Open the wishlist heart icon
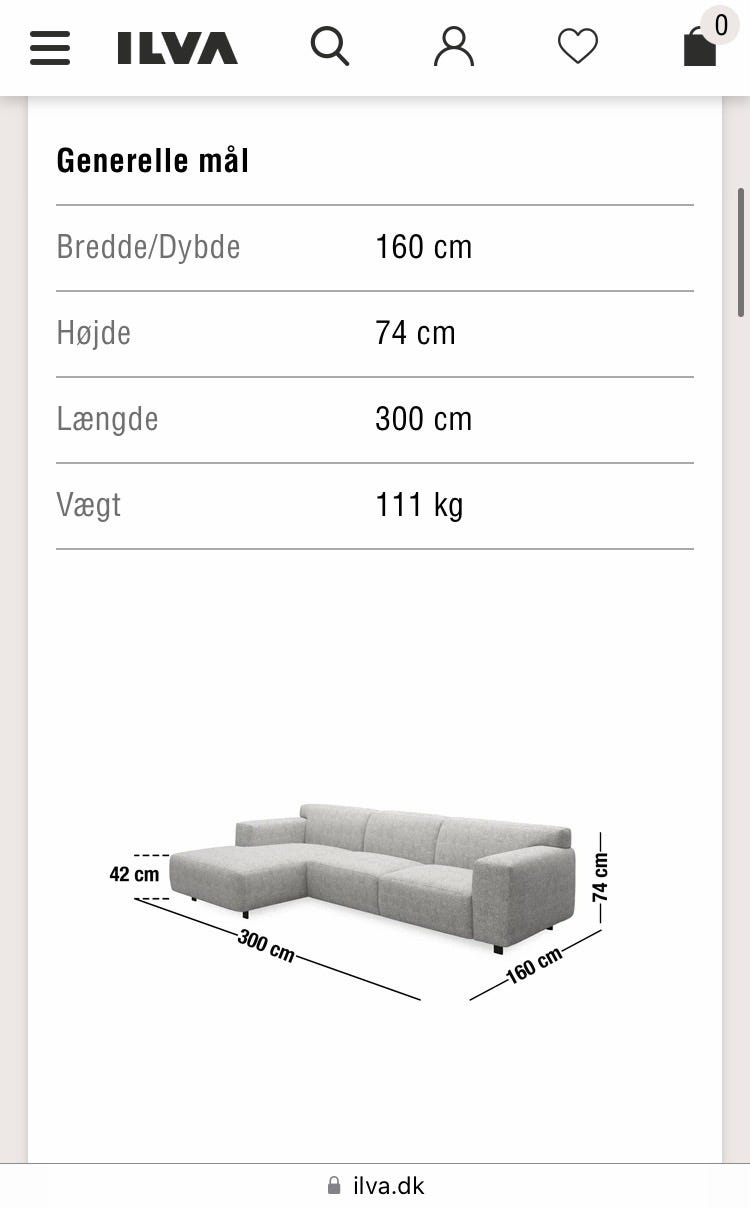 pos(577,46)
